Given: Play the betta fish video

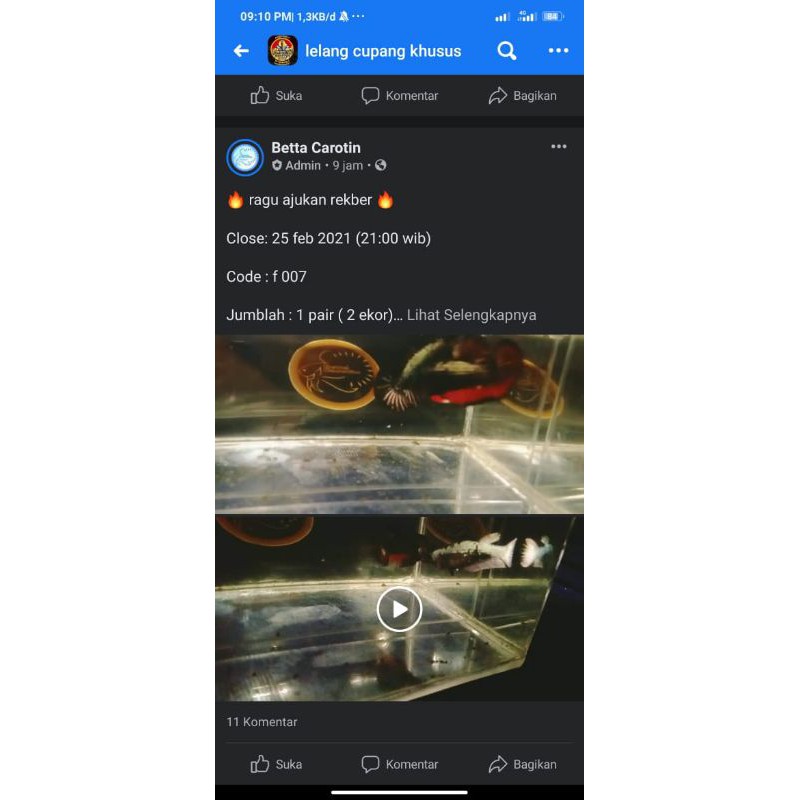Looking at the screenshot, I should point(399,609).
